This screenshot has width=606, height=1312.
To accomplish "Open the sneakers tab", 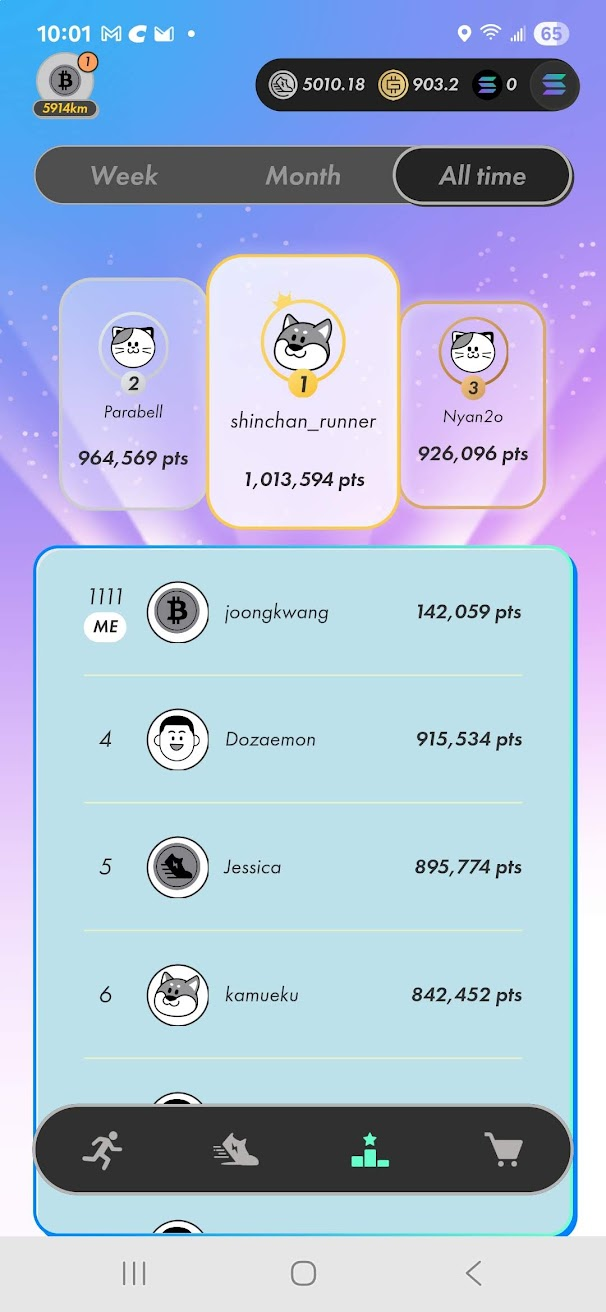I will coord(236,1150).
